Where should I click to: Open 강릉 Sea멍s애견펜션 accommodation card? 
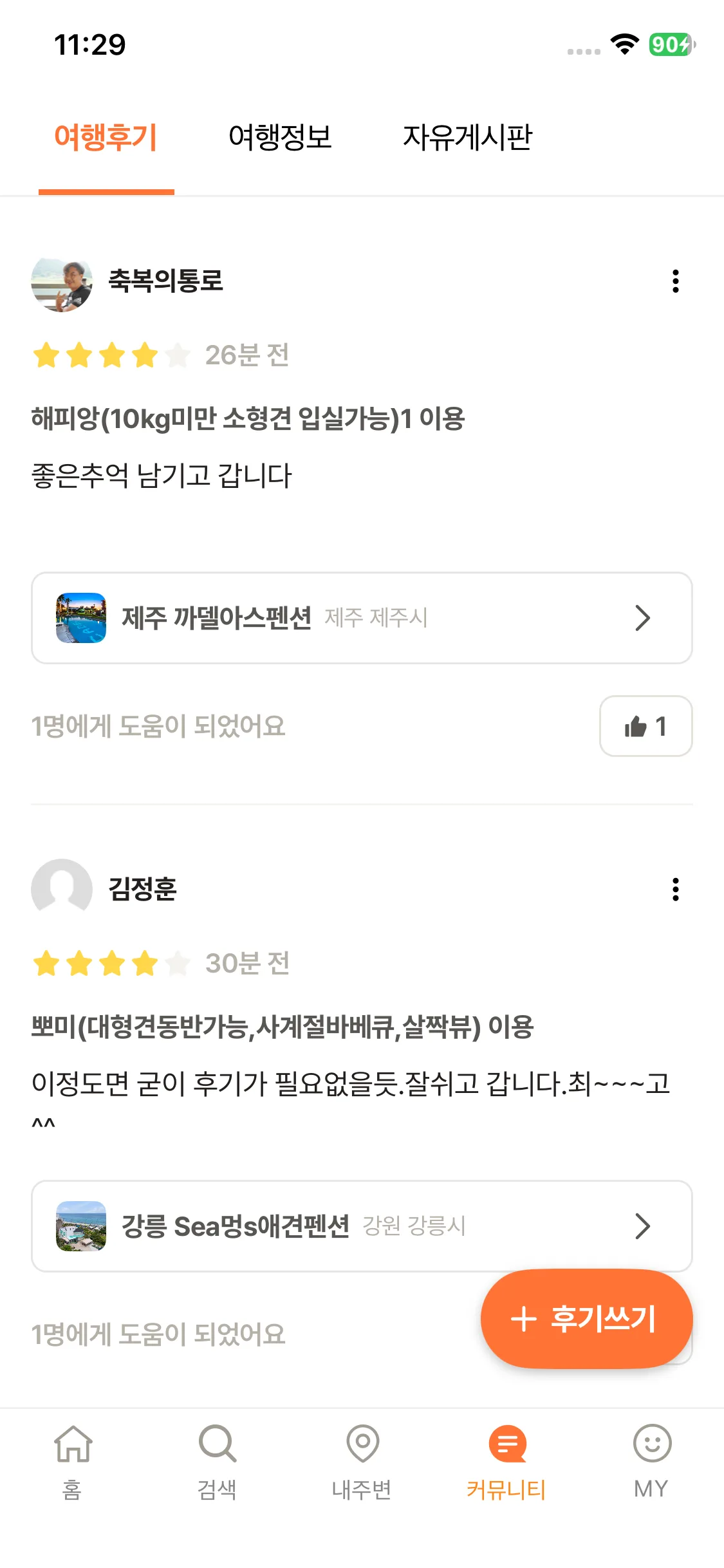[362, 1226]
